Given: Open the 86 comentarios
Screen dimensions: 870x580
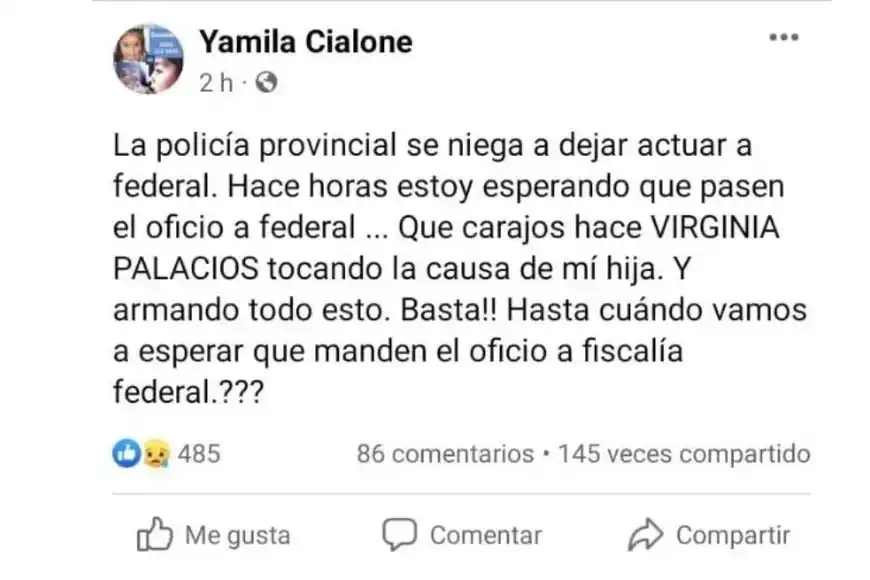Looking at the screenshot, I should tap(445, 454).
